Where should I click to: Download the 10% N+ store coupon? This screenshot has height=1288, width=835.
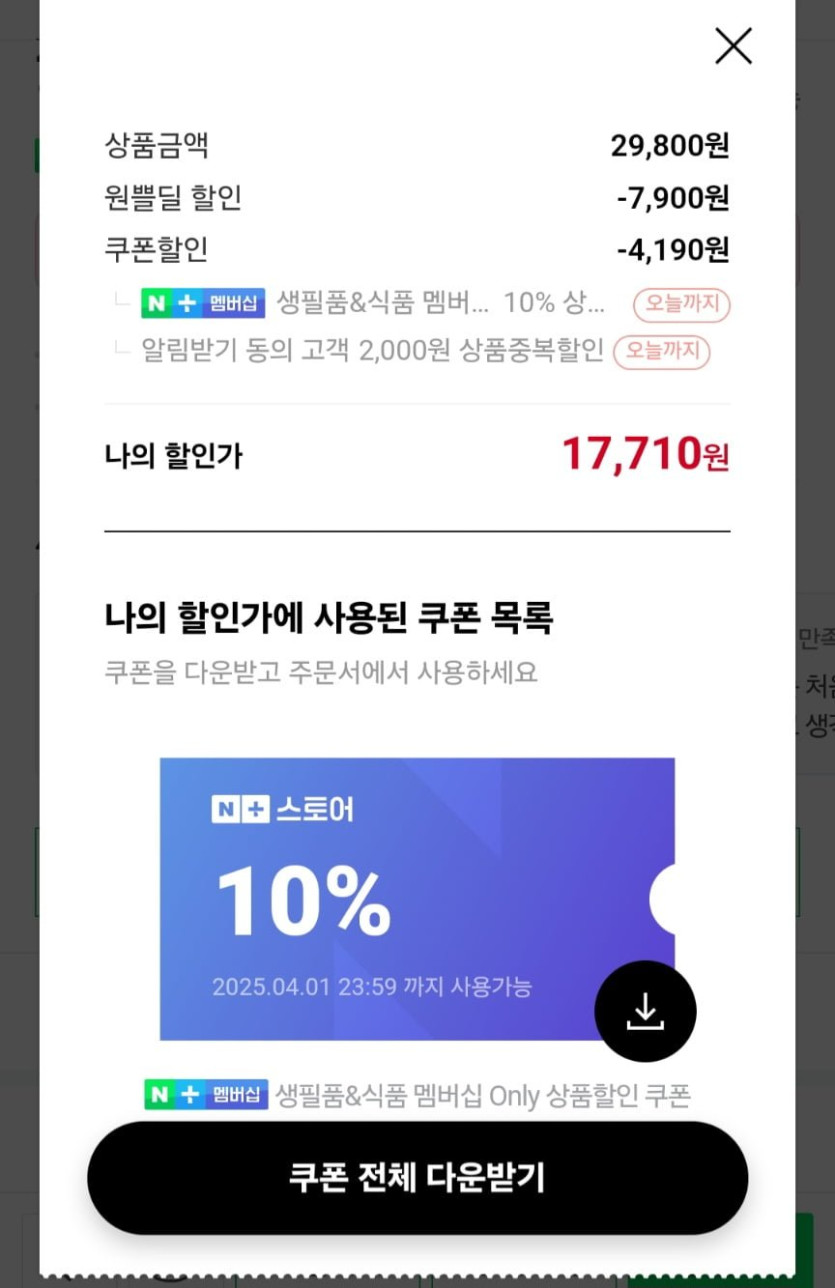pos(645,1012)
